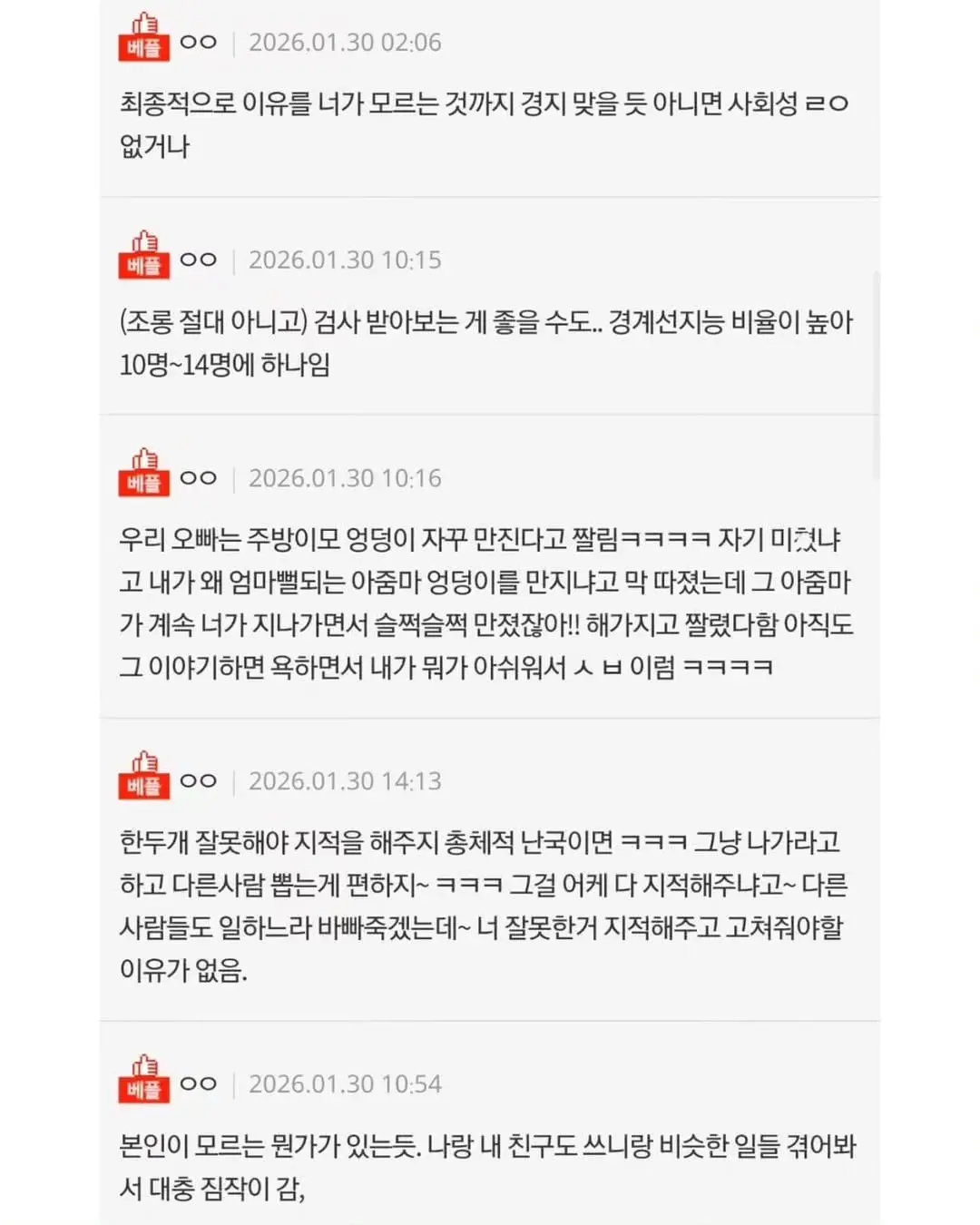Open profile of ㅇㅇ on the 10:54 comment
980x1225 pixels.
pyautogui.click(x=201, y=1082)
